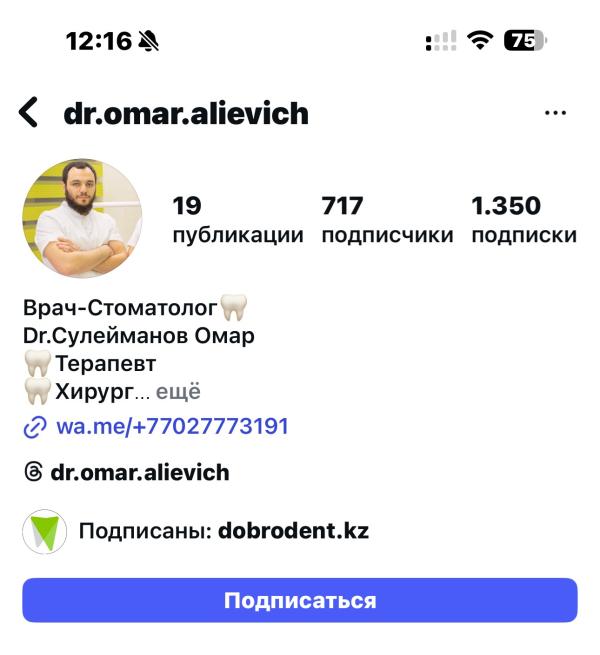Image resolution: width=600 pixels, height=655 pixels.
Task: Follow this account with Подписаться button
Action: [300, 600]
